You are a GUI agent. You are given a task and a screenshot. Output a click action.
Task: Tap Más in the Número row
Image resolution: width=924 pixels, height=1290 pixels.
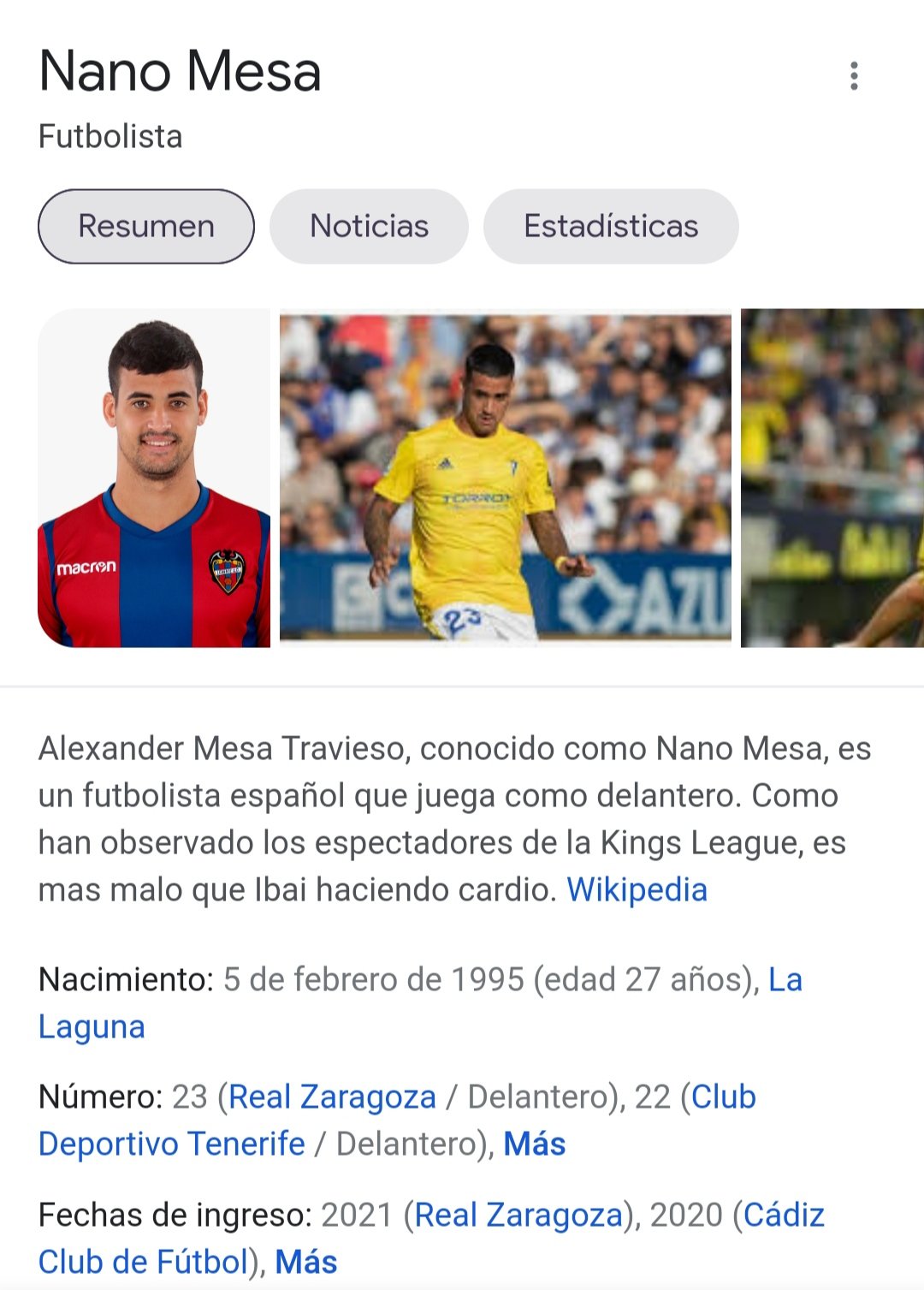[534, 1144]
